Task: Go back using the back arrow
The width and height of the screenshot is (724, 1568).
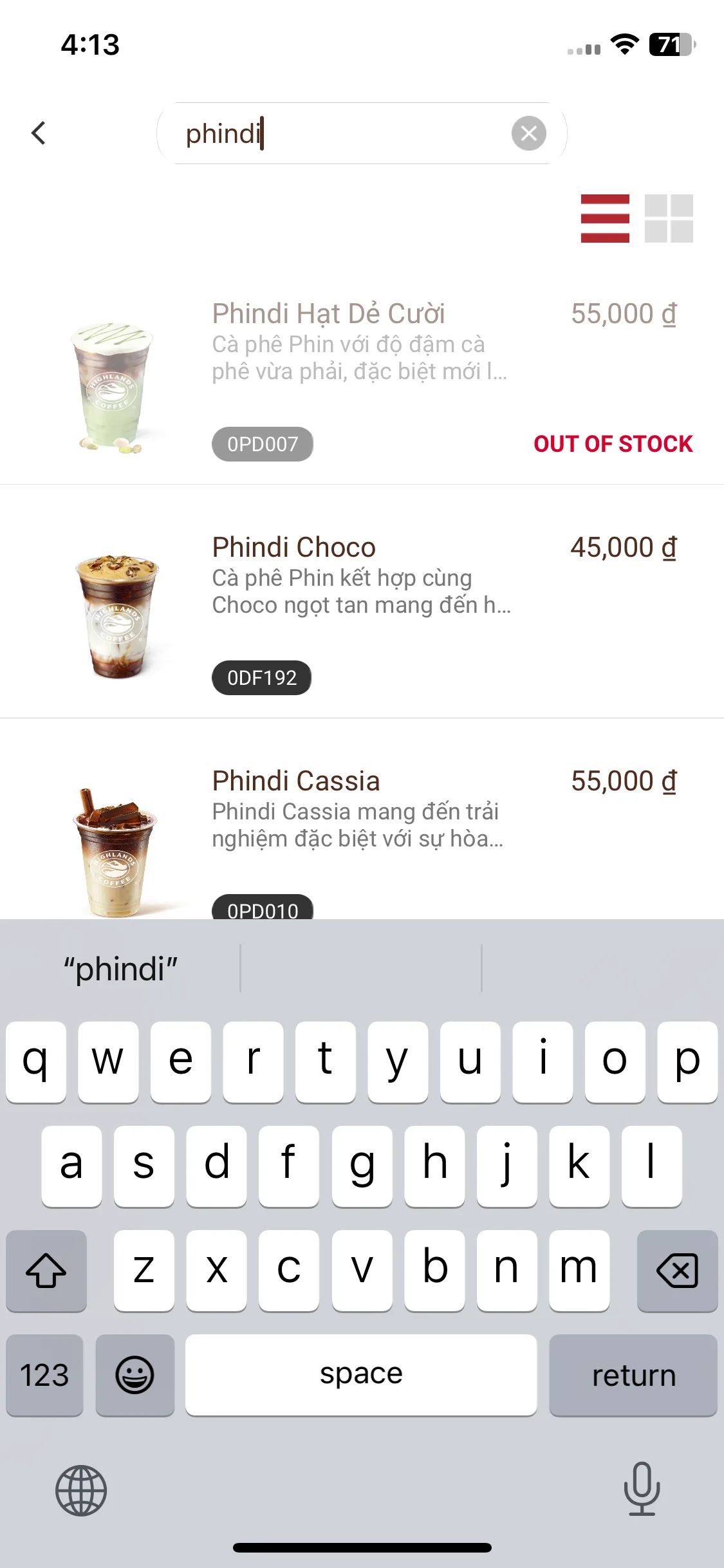Action: pos(39,133)
